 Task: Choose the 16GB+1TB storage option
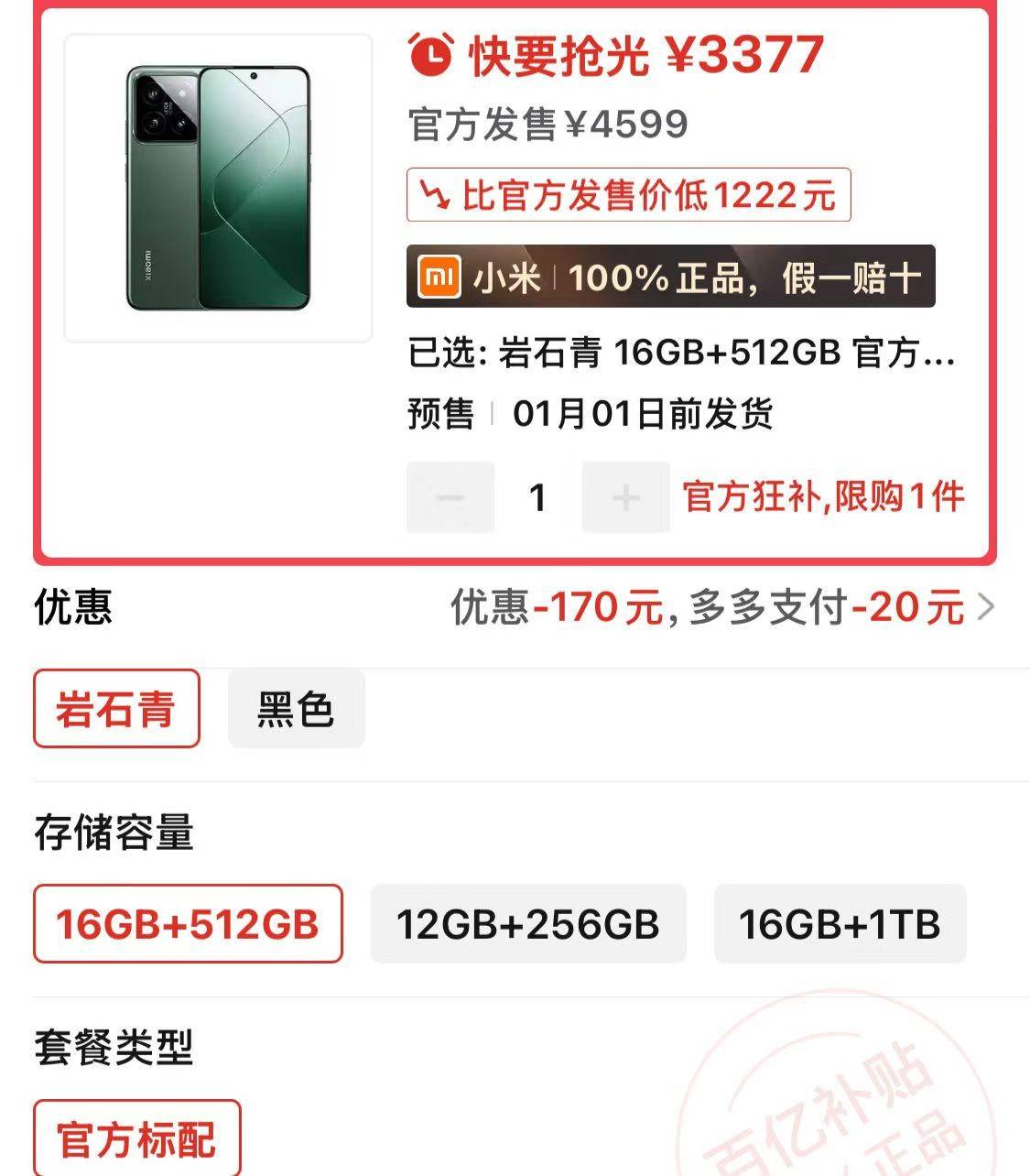[840, 923]
